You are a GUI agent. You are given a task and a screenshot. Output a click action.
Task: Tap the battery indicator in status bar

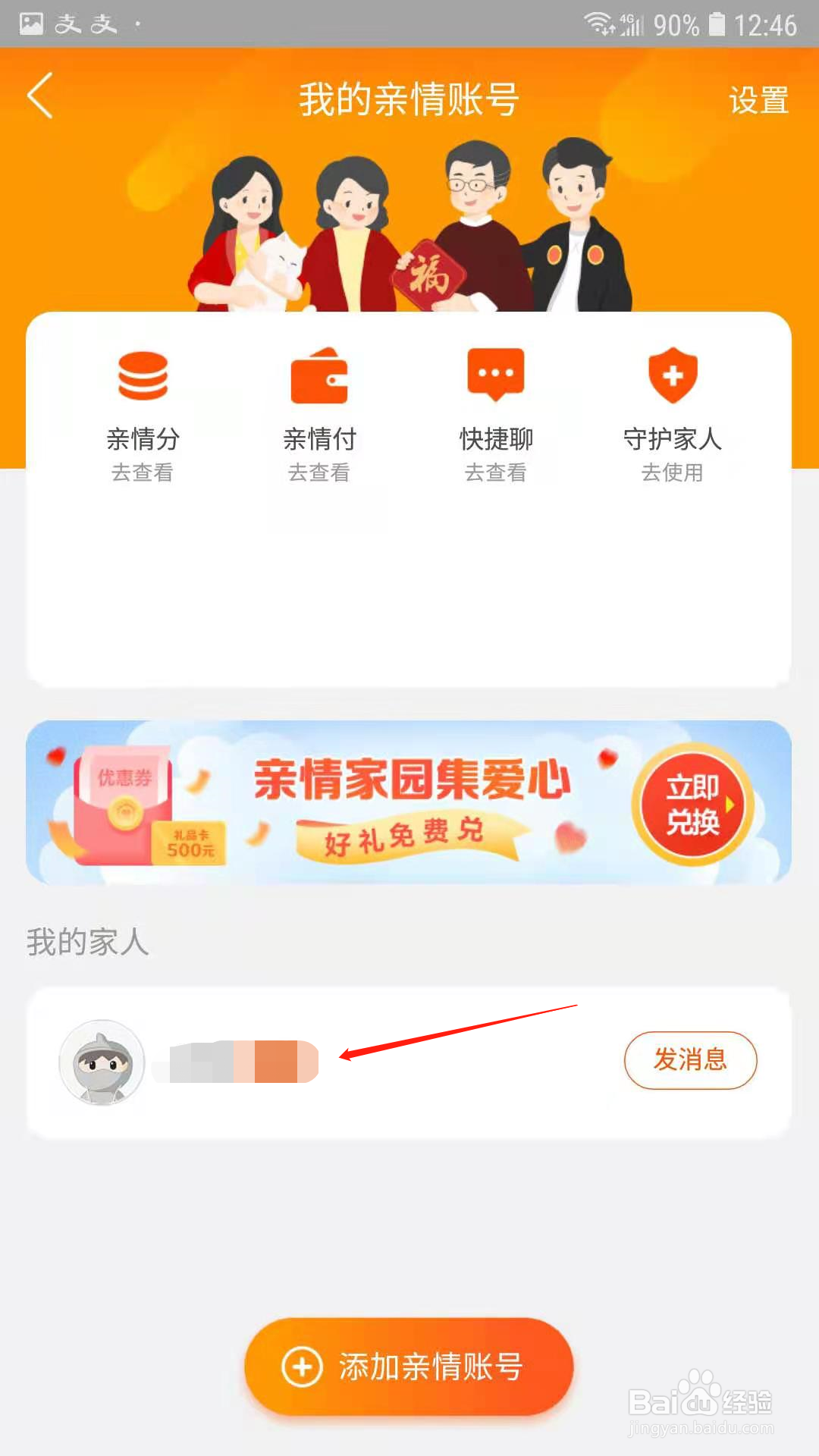pos(717,24)
